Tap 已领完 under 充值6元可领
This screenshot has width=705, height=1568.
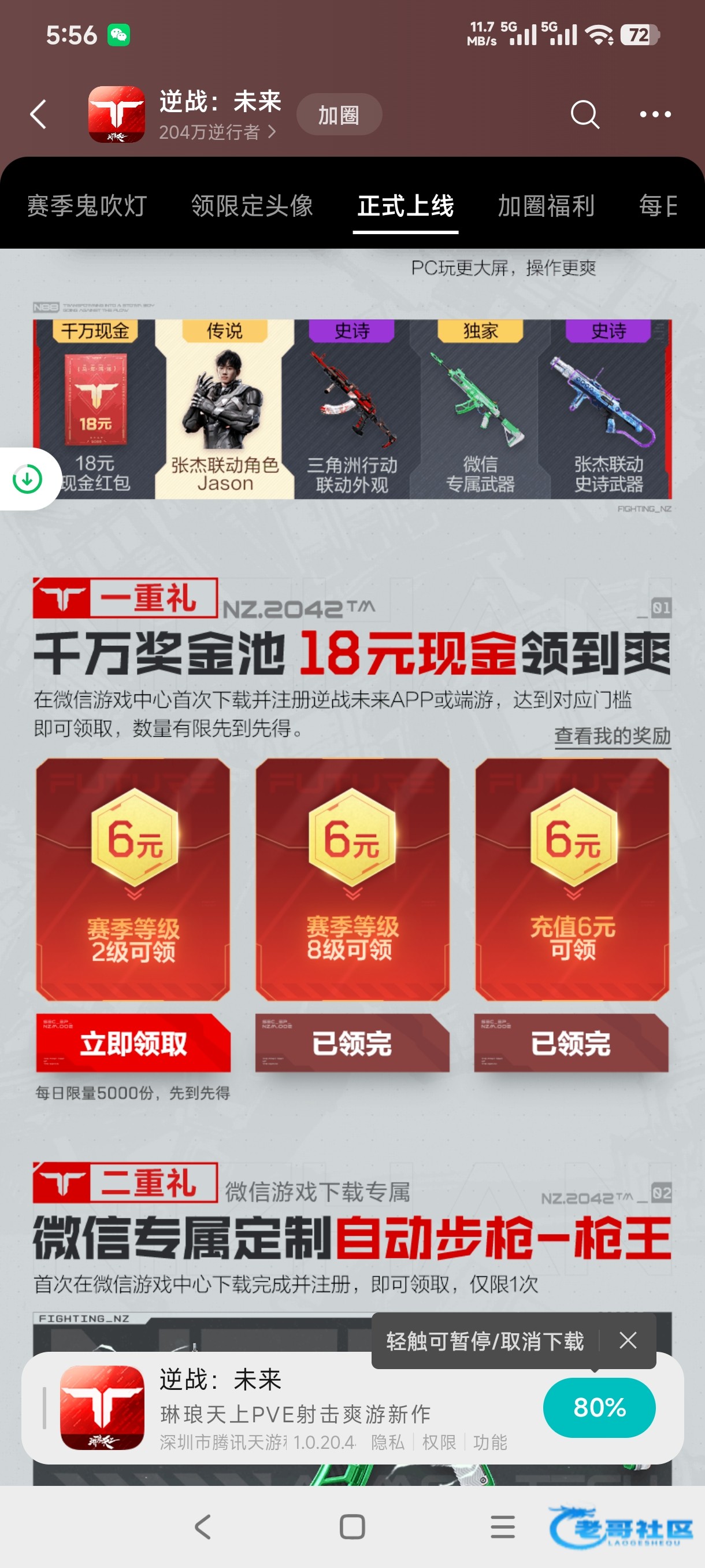point(570,1043)
